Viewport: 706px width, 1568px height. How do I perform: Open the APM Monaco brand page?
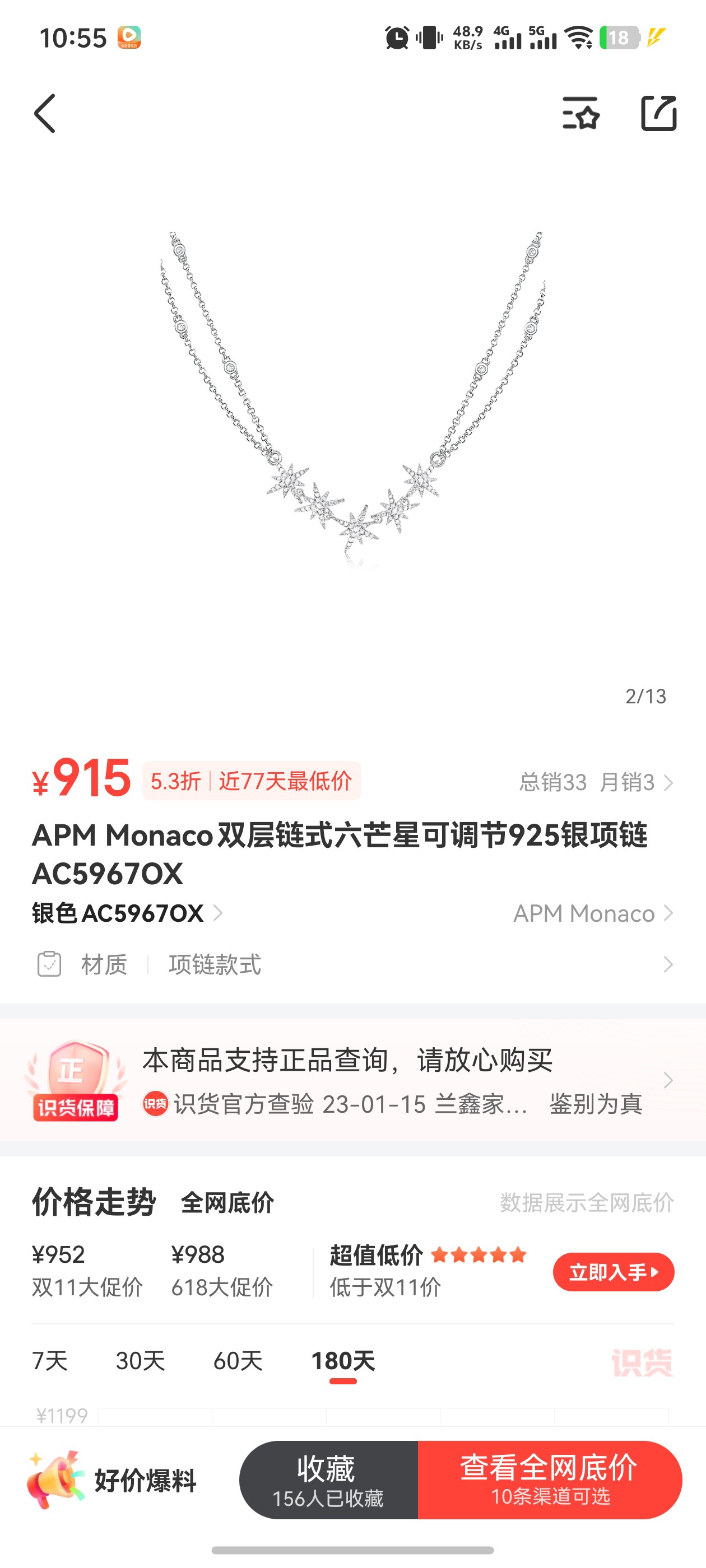[x=593, y=913]
